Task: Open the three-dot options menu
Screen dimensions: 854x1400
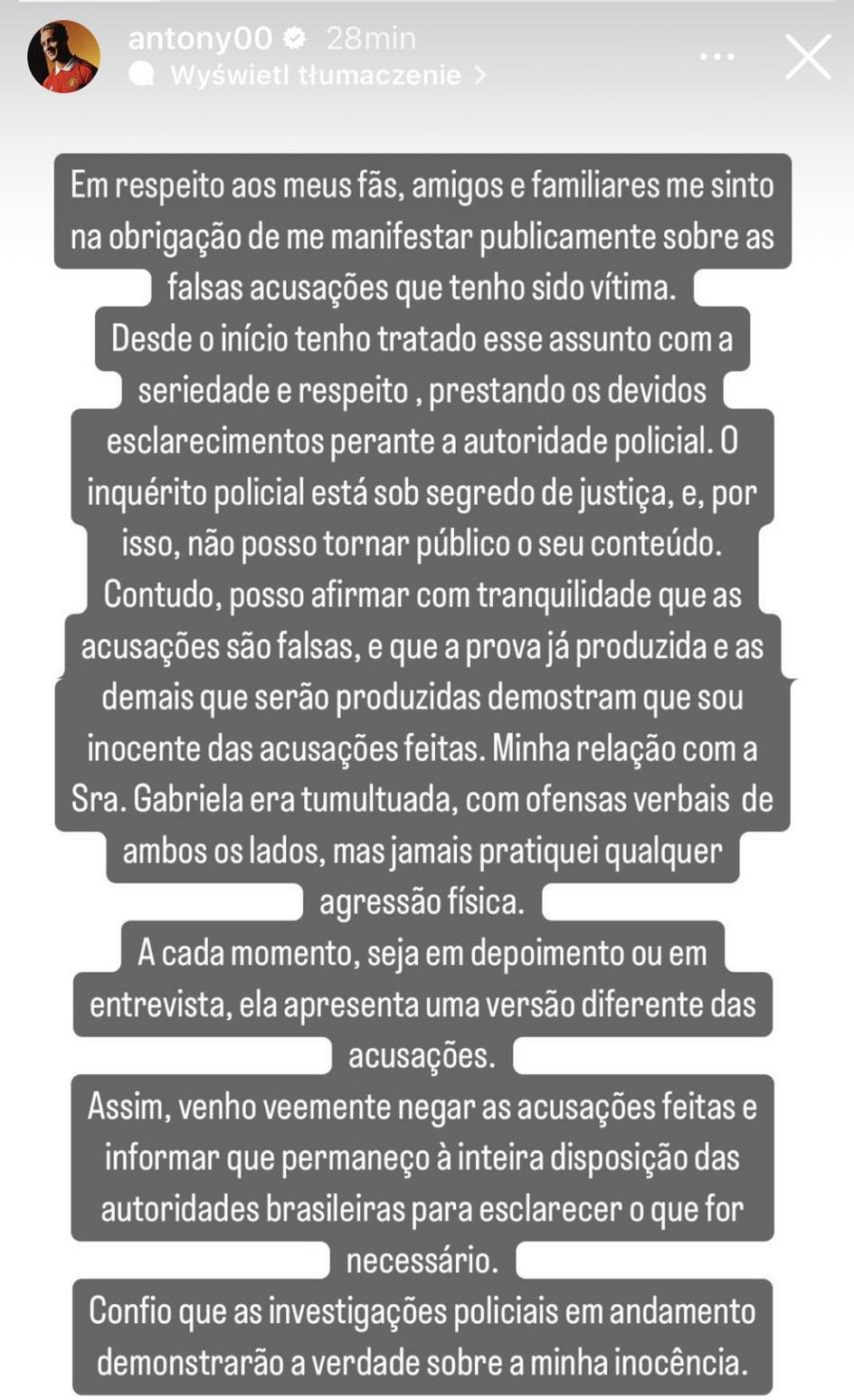Action: click(x=717, y=57)
